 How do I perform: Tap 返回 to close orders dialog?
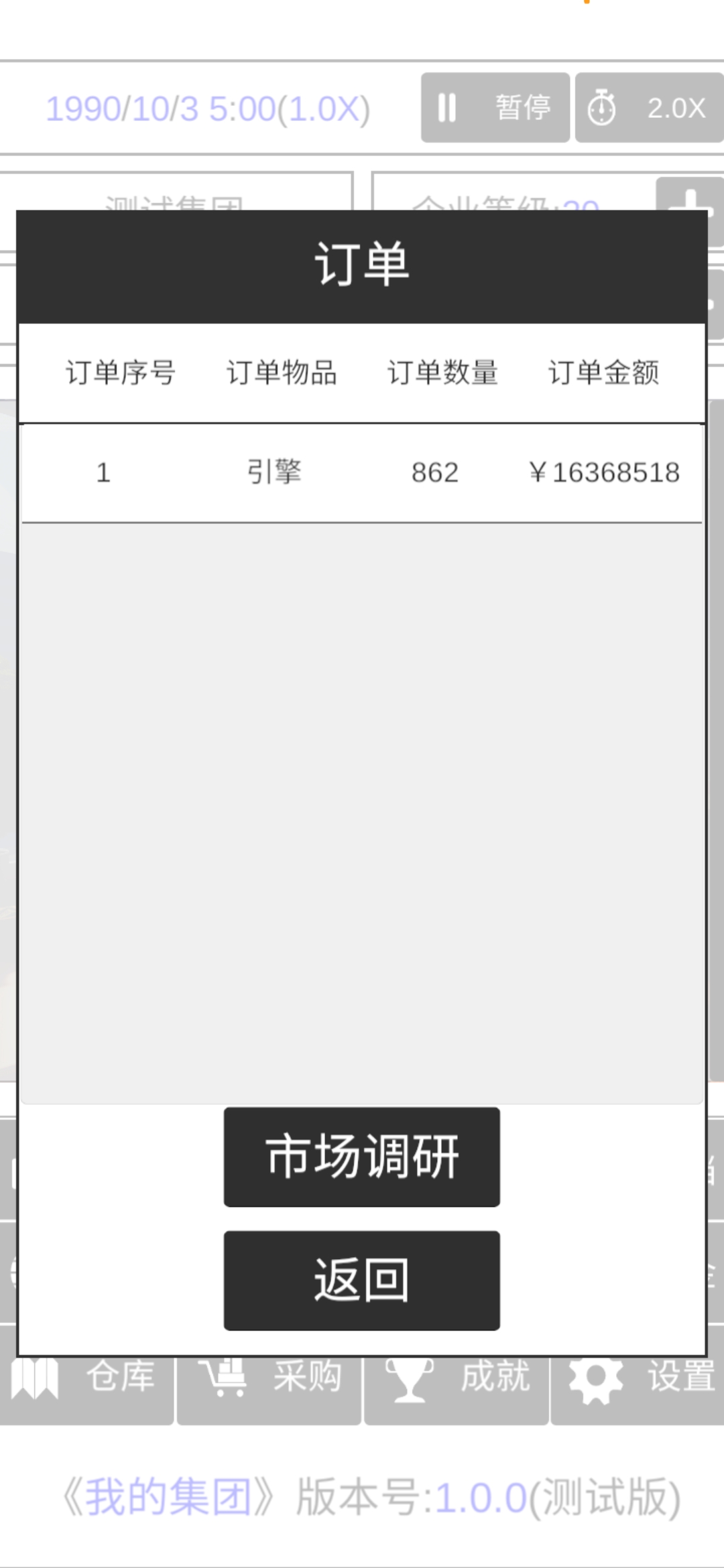(x=361, y=1280)
